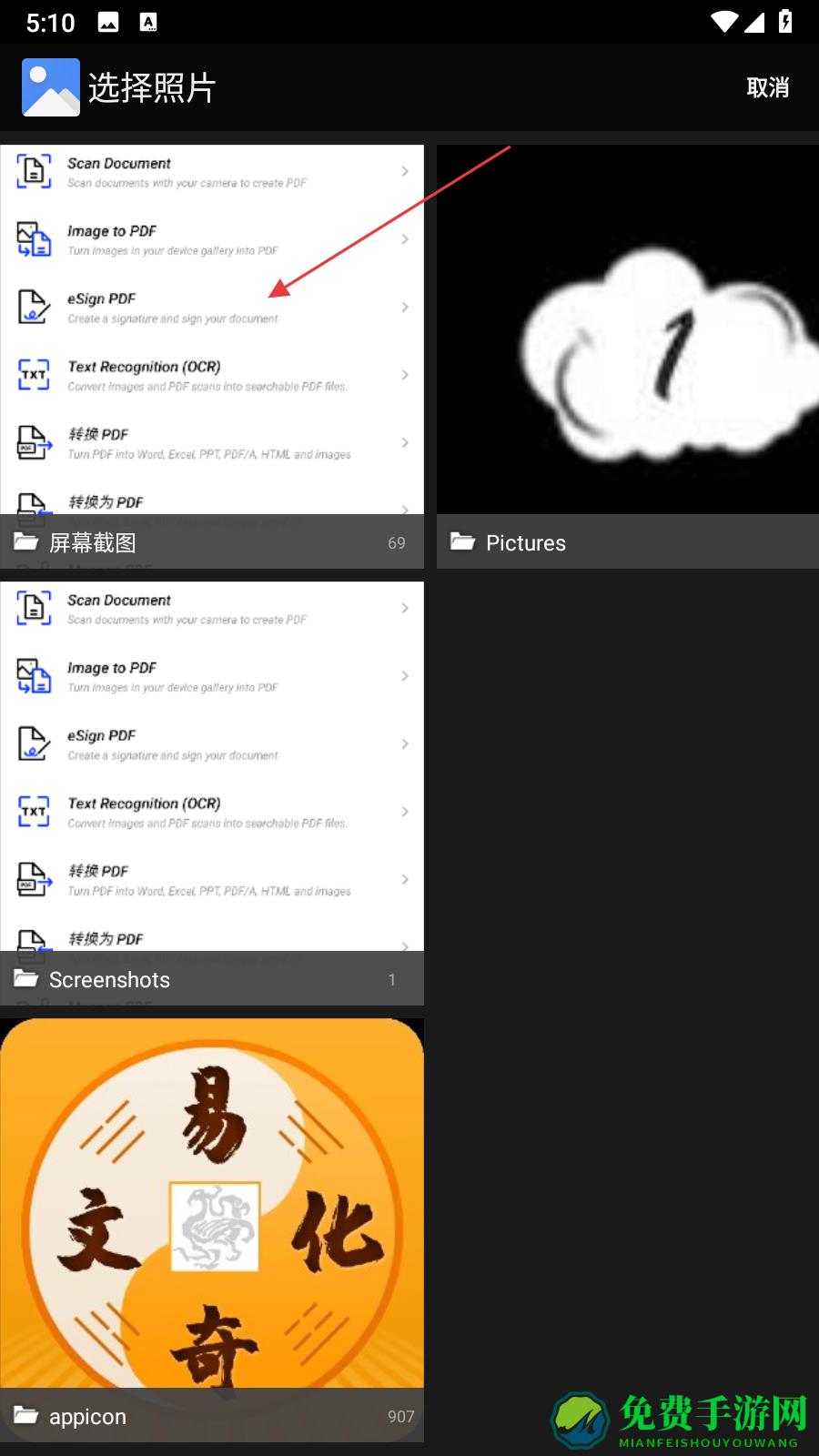
Task: Open the 屏幕截图 folder
Action: (x=211, y=357)
